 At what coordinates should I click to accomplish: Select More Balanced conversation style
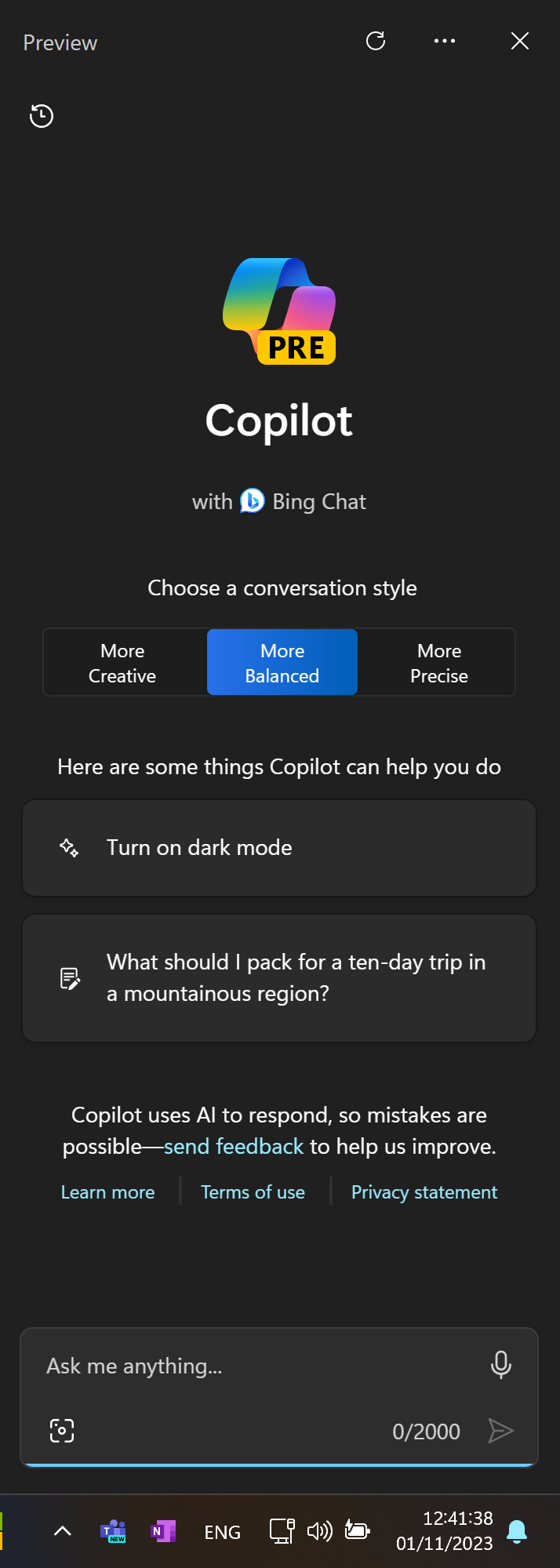tap(282, 663)
